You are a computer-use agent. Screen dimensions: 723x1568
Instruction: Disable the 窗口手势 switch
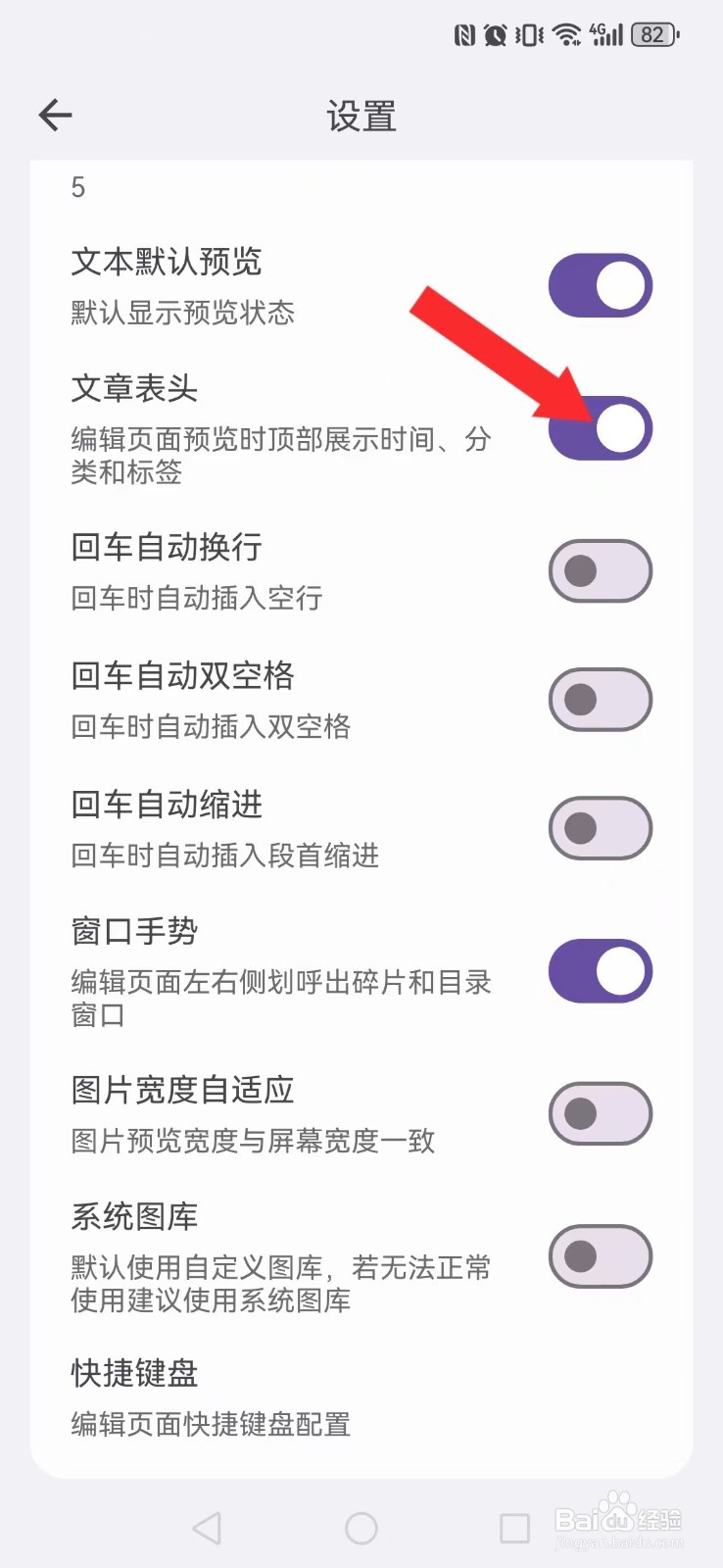[x=600, y=971]
